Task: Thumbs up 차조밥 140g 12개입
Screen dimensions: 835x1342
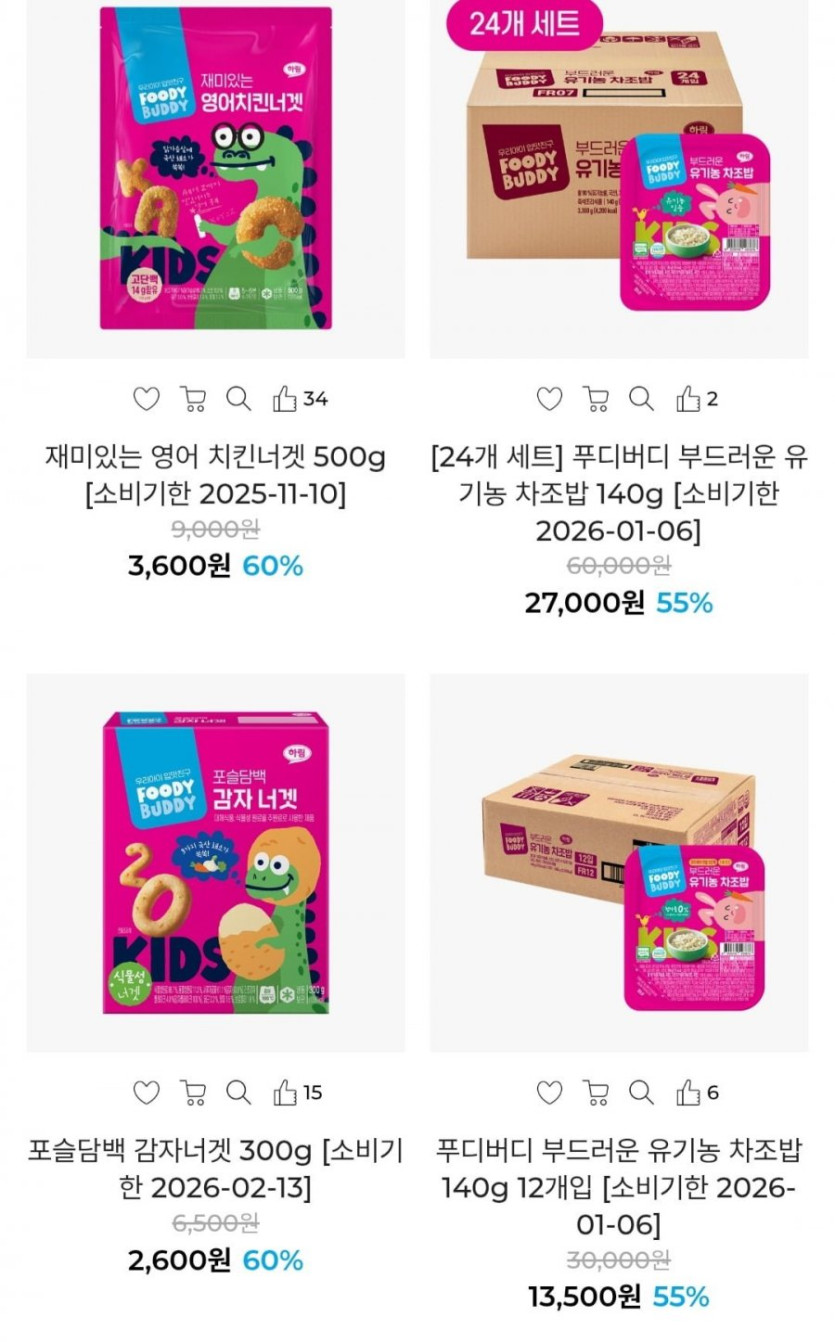Action: 688,1093
